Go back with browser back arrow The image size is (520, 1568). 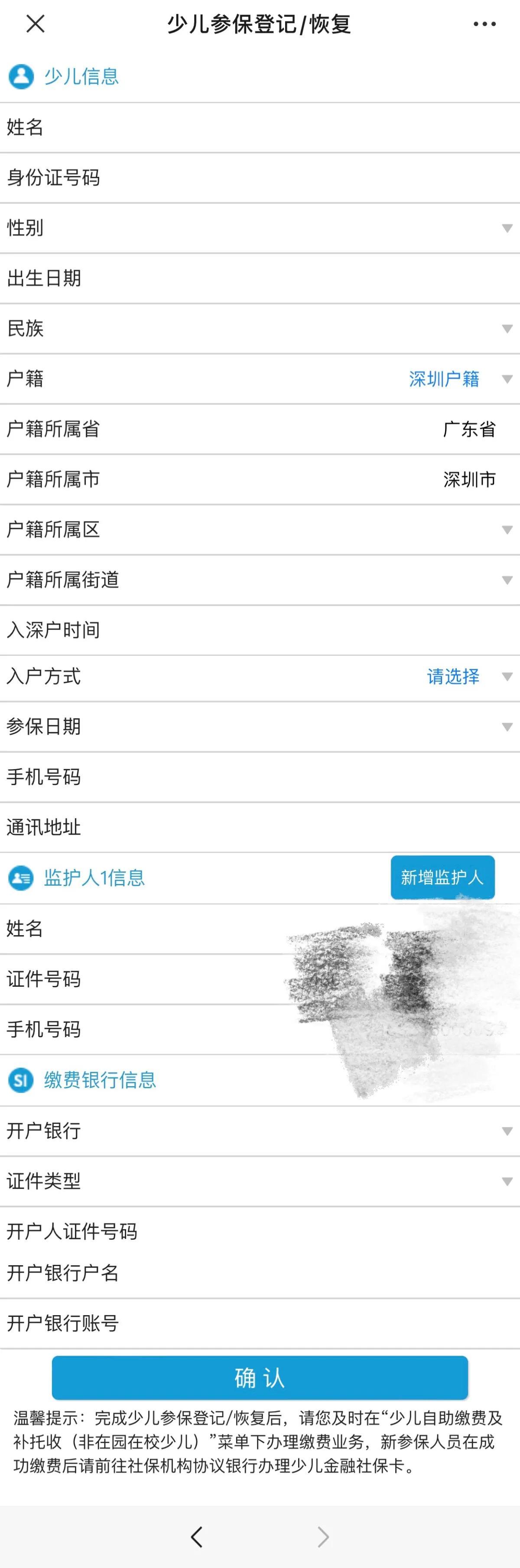click(196, 1537)
